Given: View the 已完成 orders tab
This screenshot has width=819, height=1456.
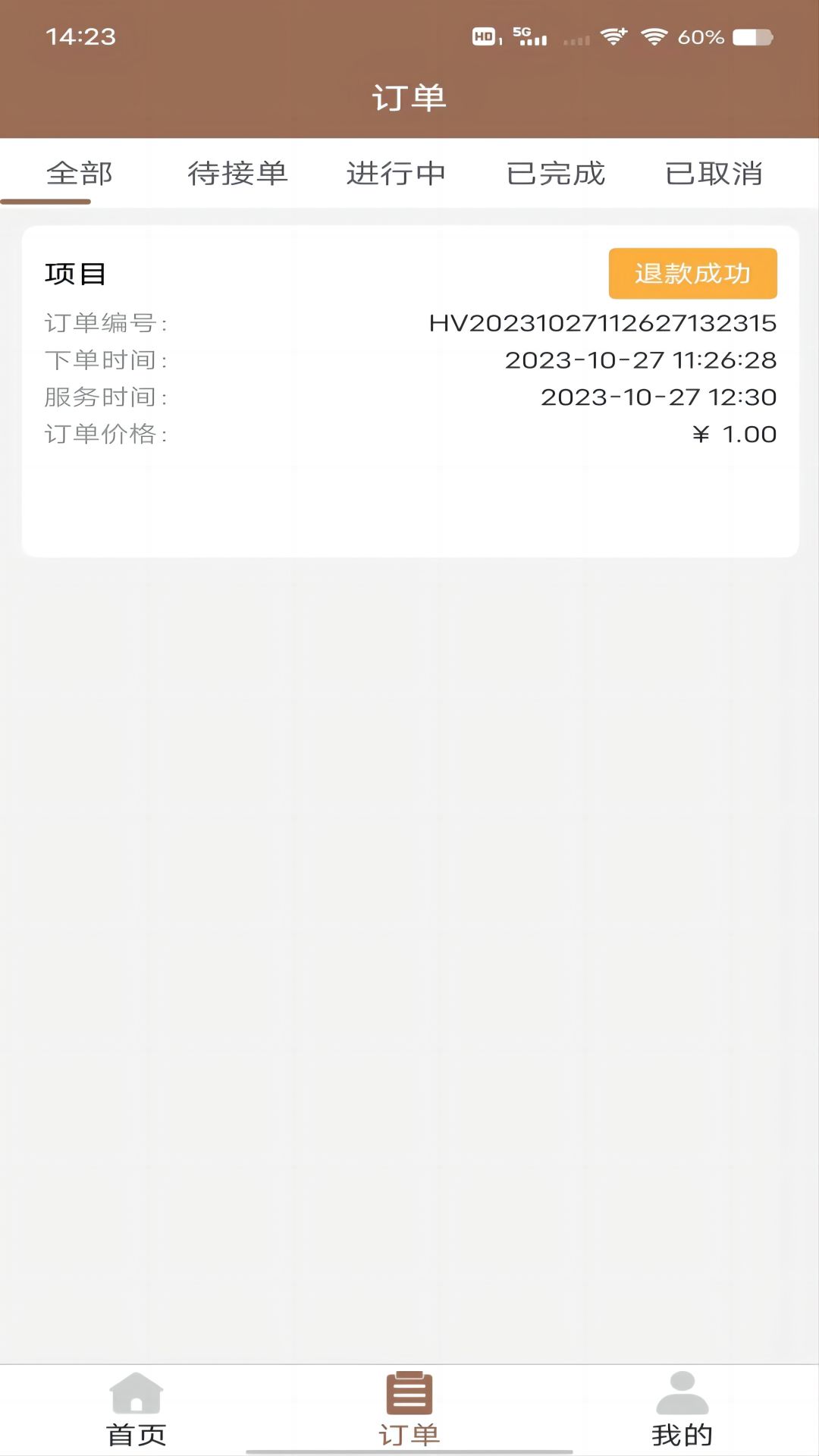Looking at the screenshot, I should click(556, 174).
